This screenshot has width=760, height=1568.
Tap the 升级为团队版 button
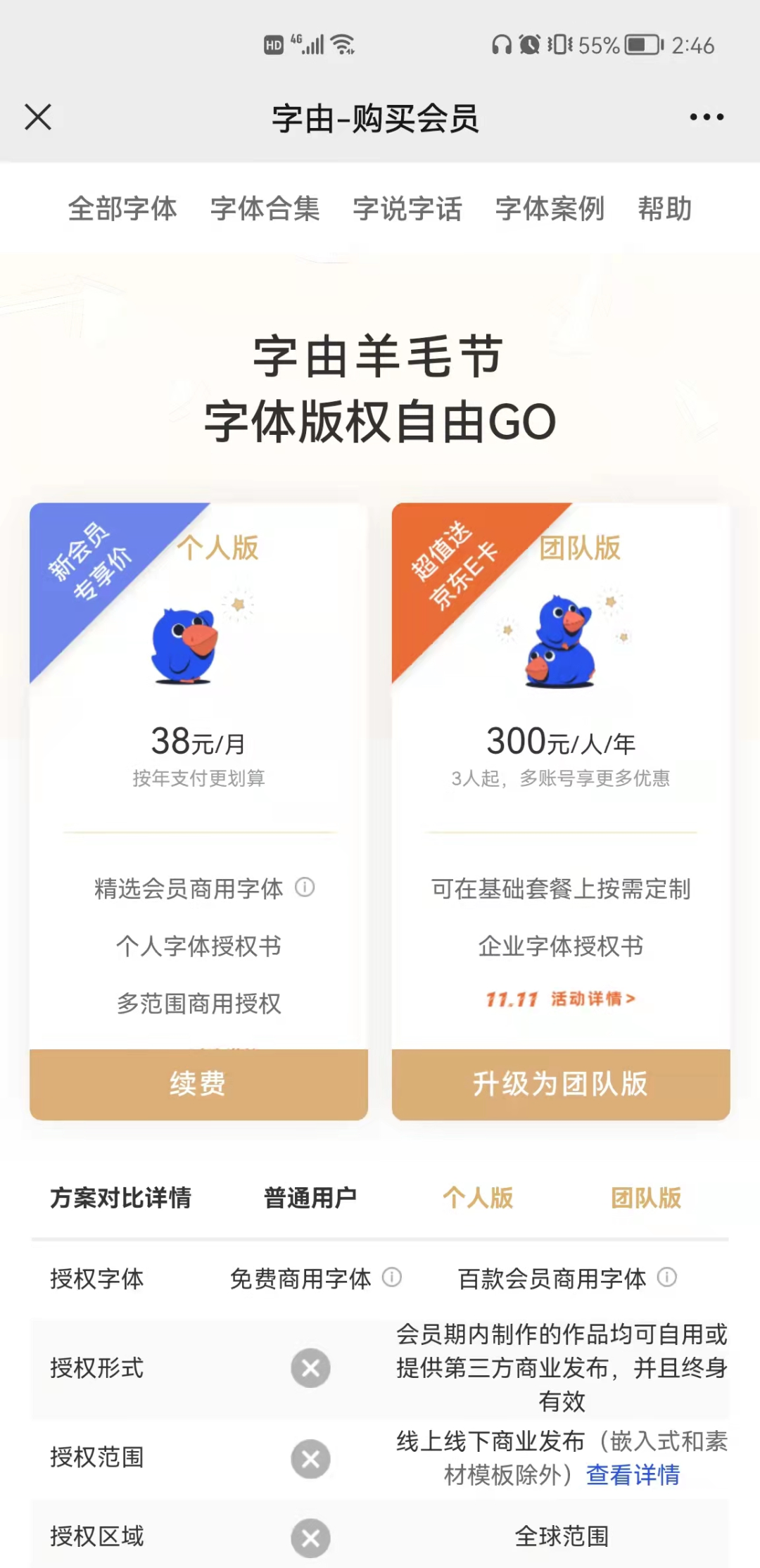pos(561,1084)
